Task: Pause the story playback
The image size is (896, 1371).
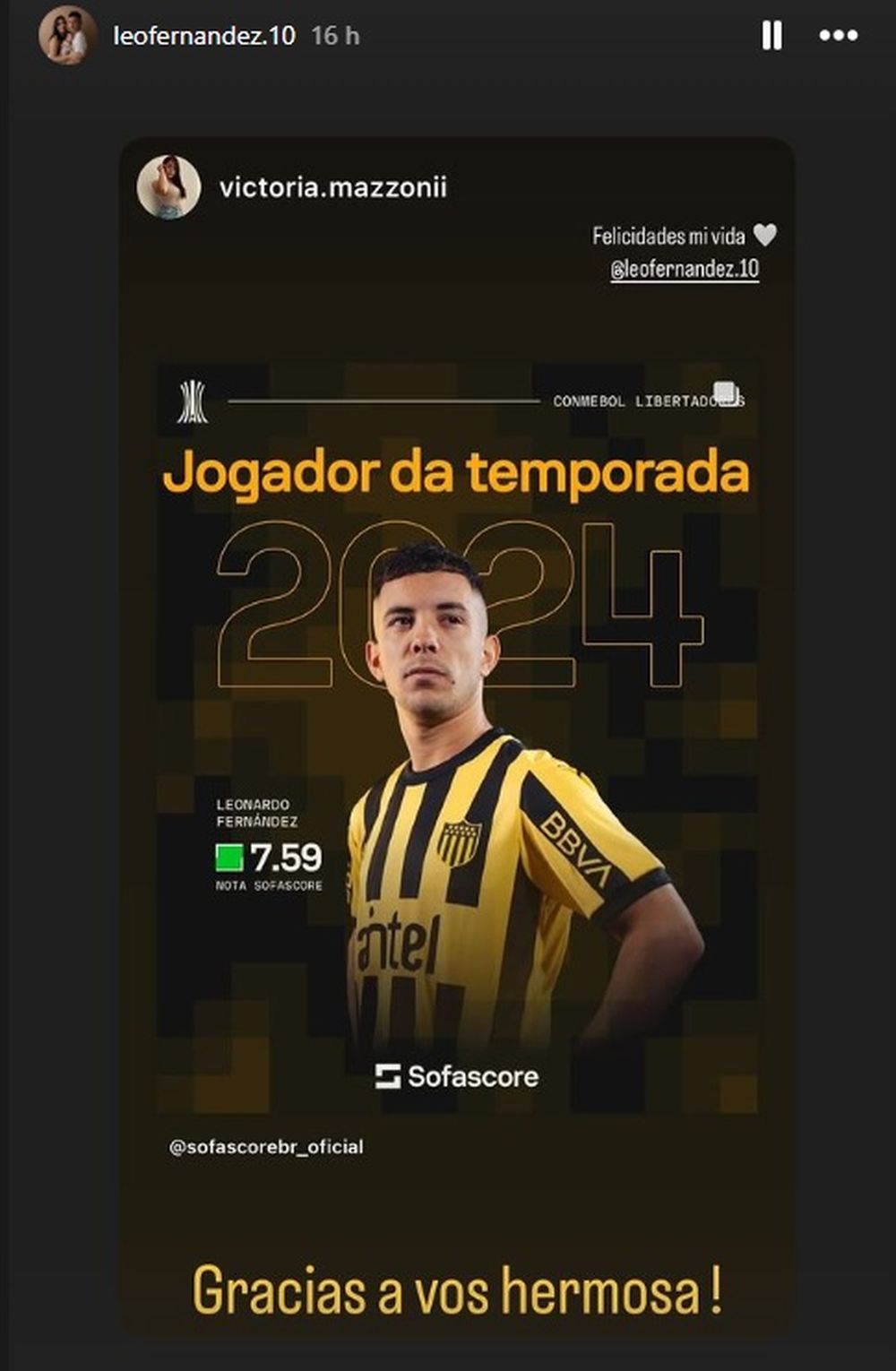Action: click(x=771, y=36)
